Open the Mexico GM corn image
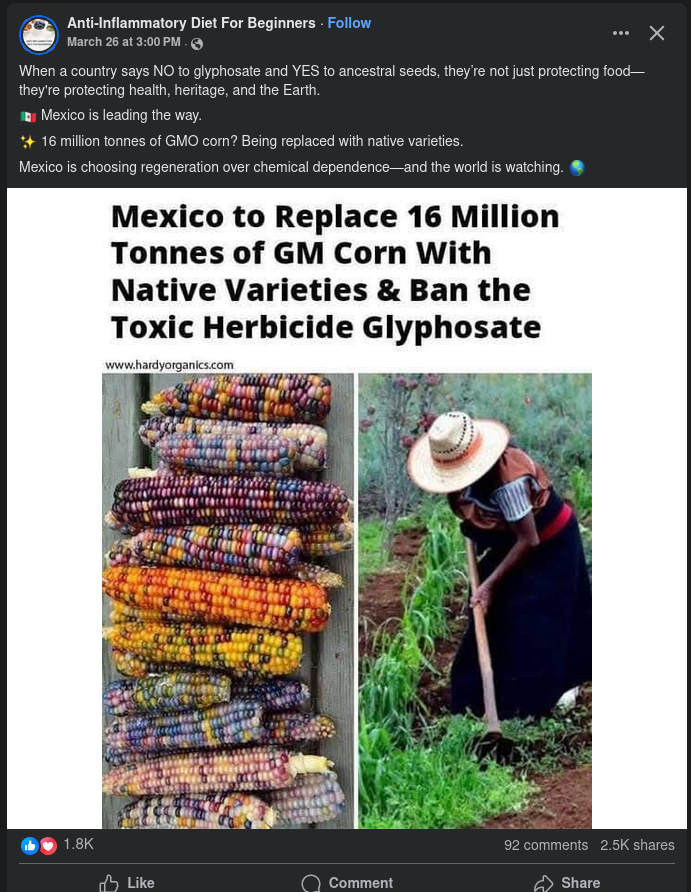 (x=346, y=508)
